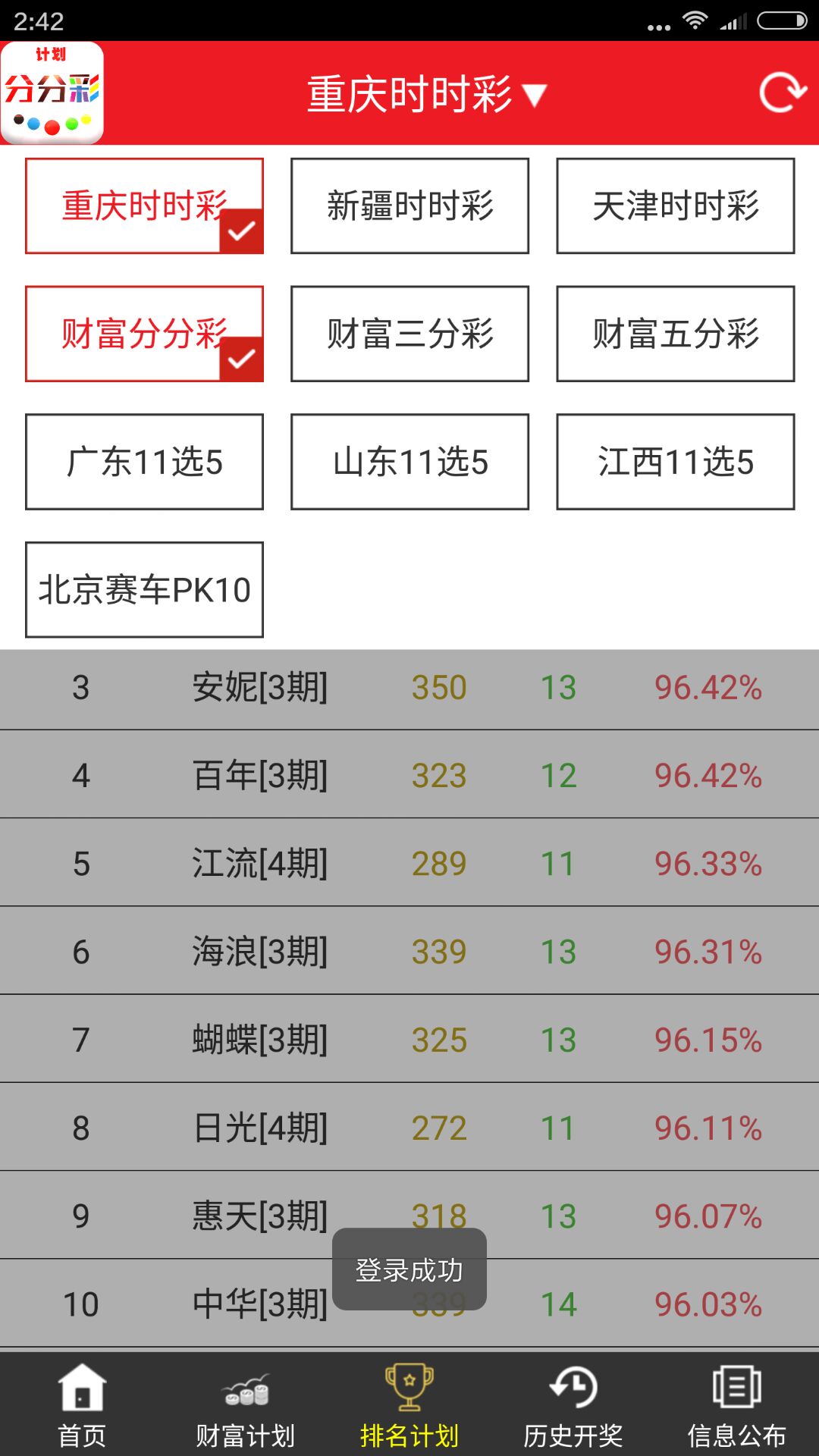Go to 首页 tab

pyautogui.click(x=82, y=1405)
